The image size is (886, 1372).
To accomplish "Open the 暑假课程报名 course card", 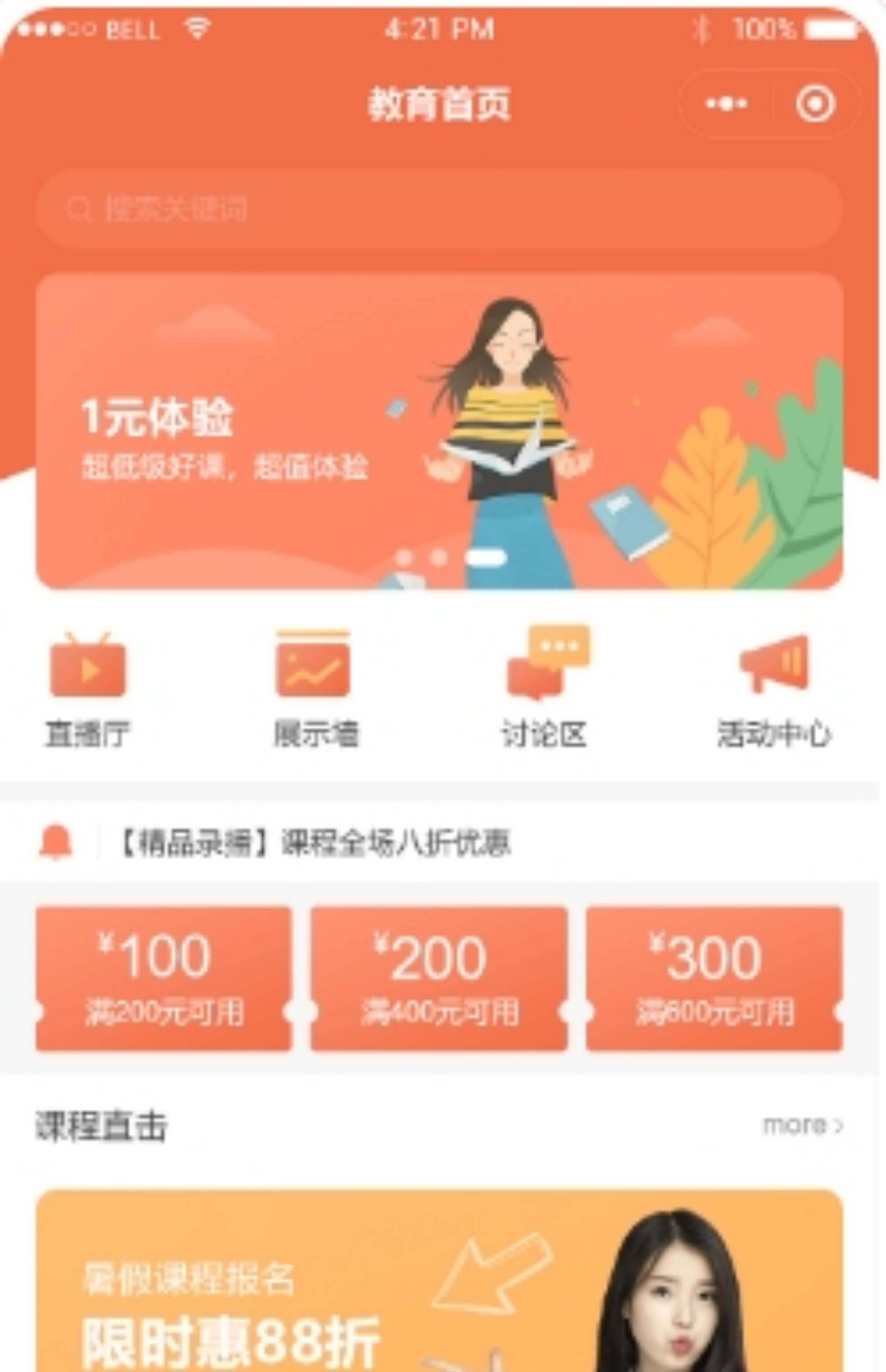I will point(438,1283).
